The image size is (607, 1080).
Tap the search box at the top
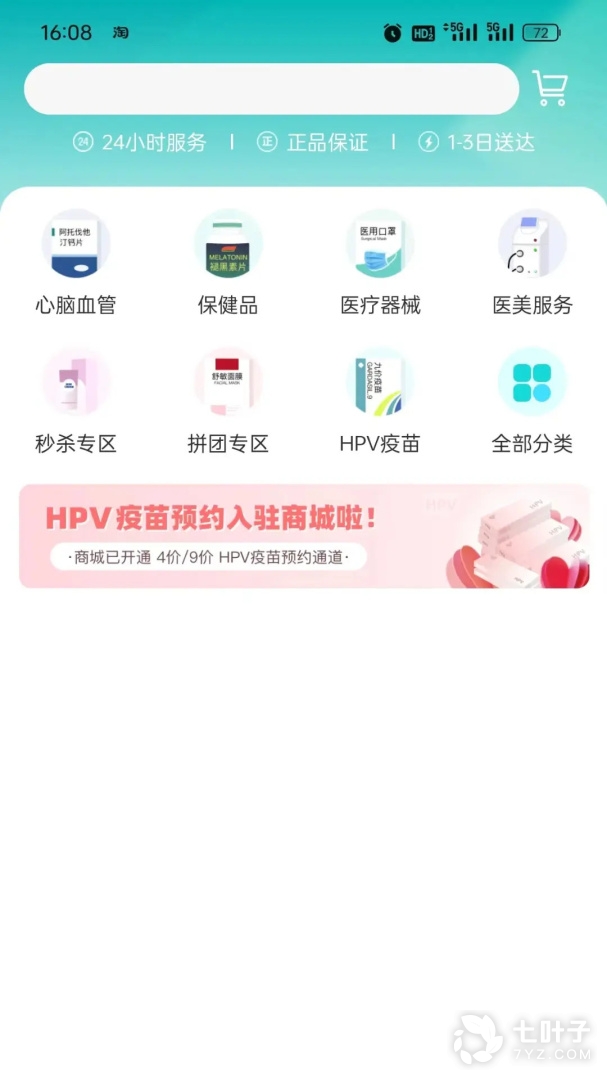click(271, 89)
